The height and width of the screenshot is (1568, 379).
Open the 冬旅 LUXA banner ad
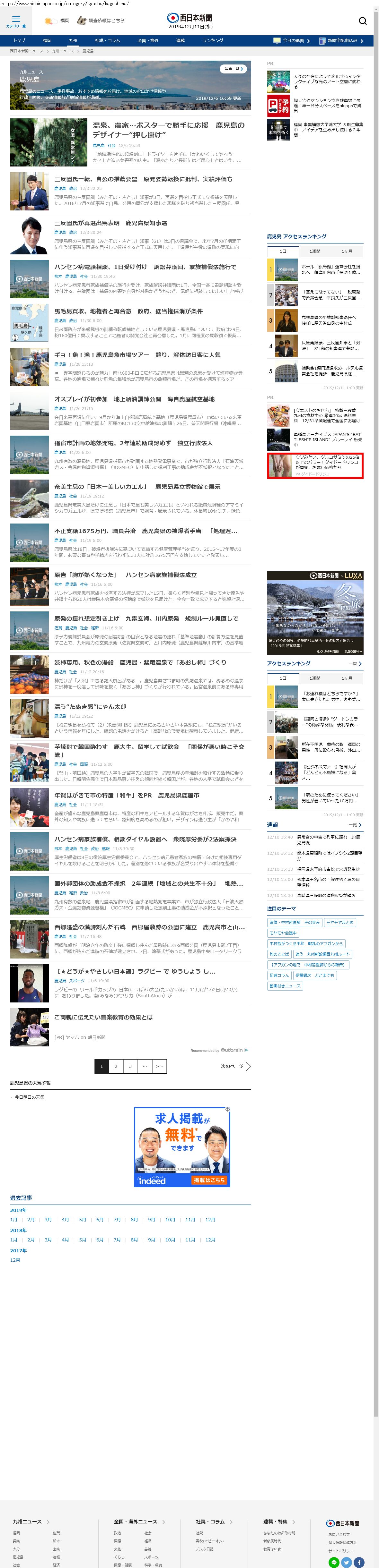coord(315,613)
